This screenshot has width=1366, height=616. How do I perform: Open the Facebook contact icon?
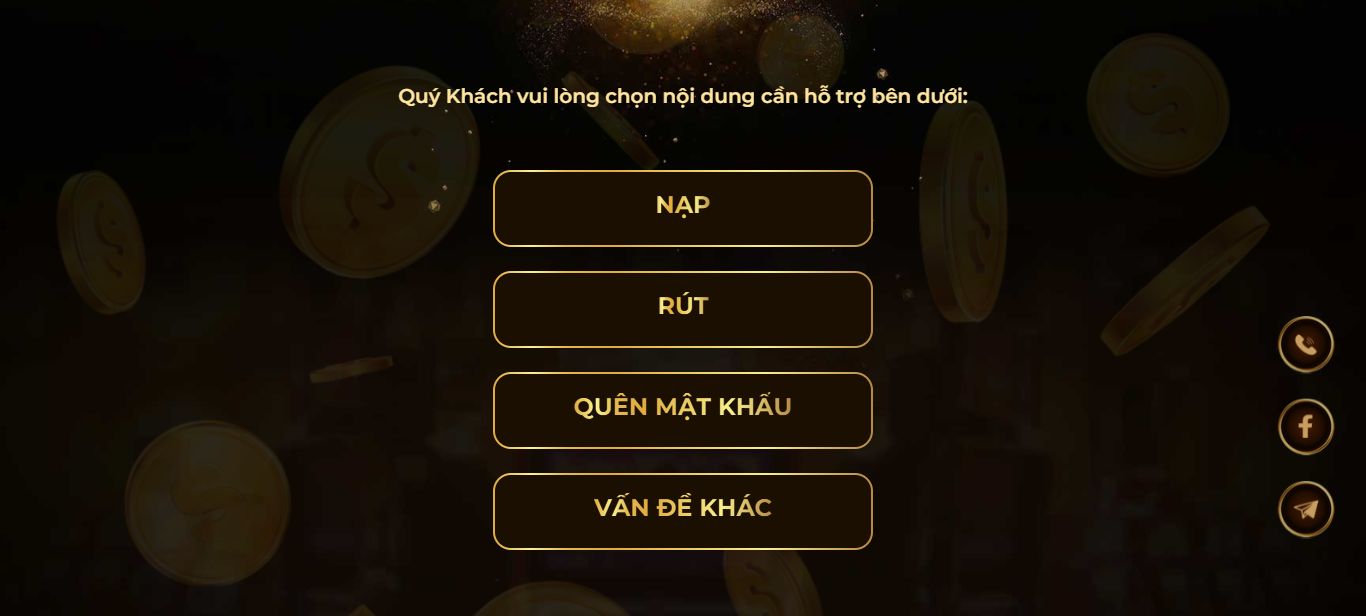pos(1306,427)
